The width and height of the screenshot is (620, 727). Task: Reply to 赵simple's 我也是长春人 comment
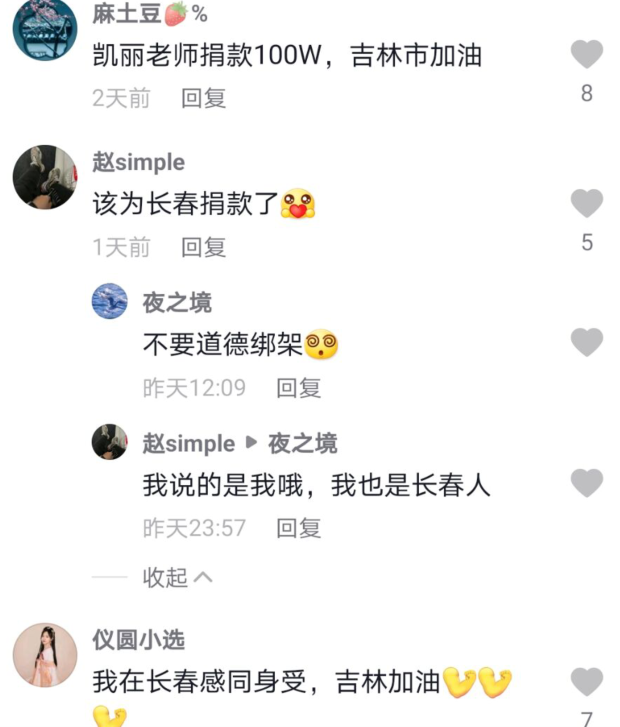298,527
